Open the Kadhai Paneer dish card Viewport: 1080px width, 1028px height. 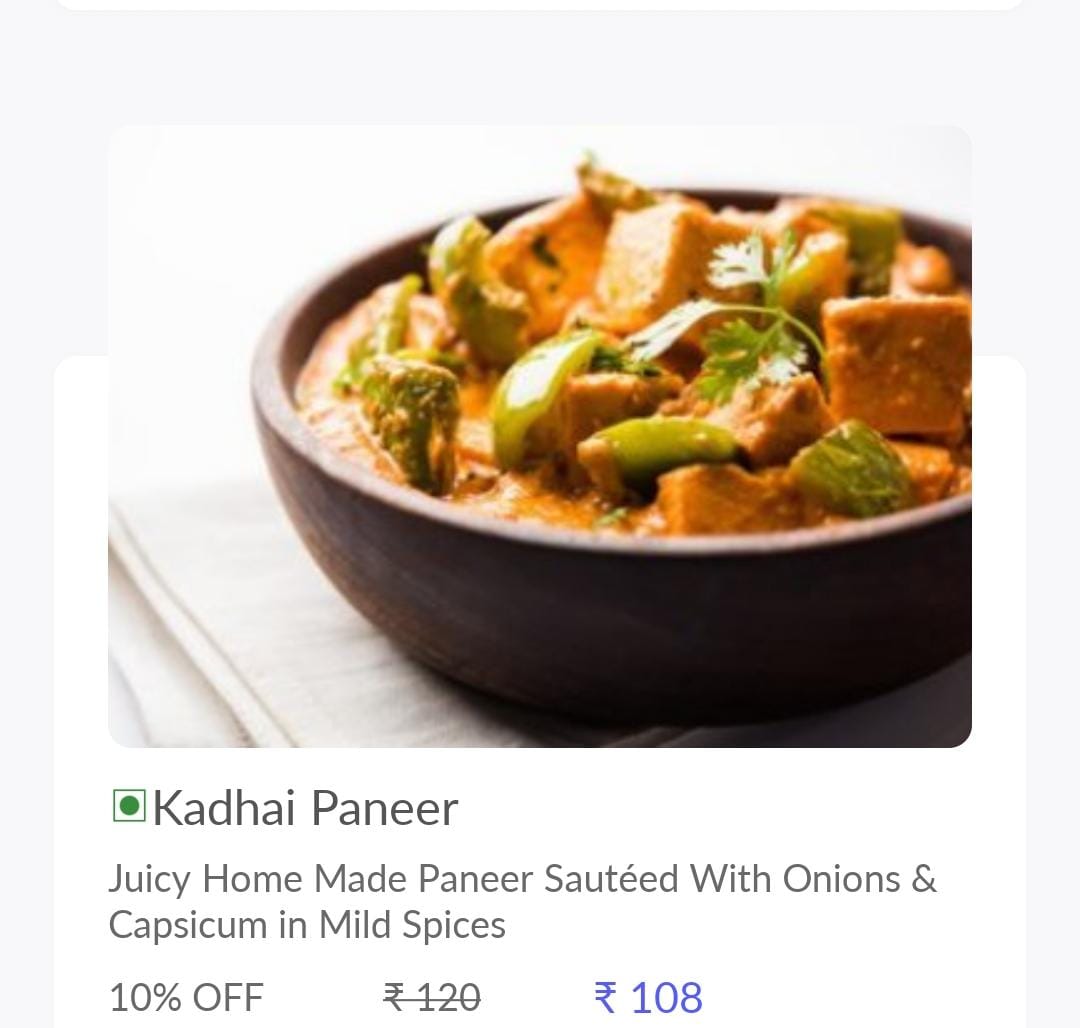click(305, 807)
